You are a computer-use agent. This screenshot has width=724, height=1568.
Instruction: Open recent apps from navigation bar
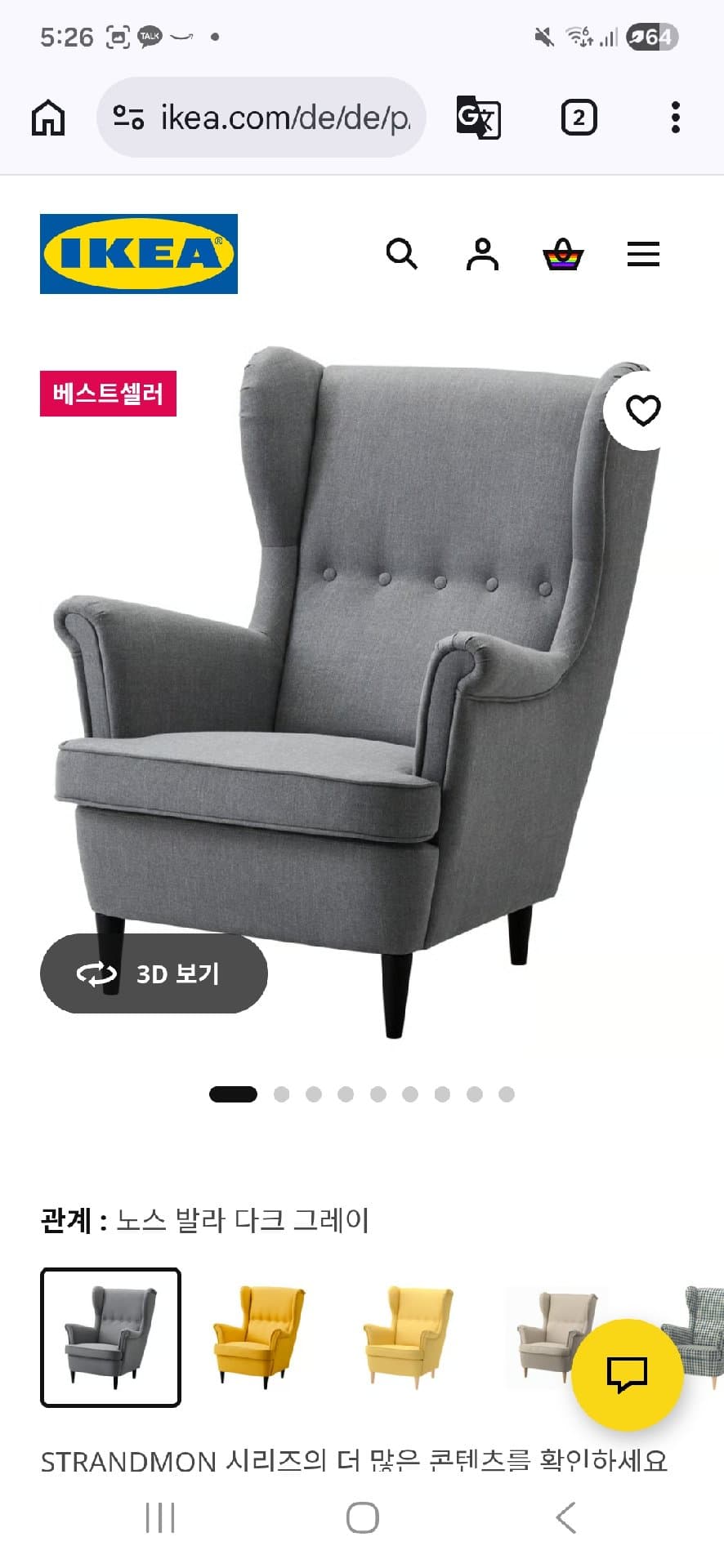160,1517
